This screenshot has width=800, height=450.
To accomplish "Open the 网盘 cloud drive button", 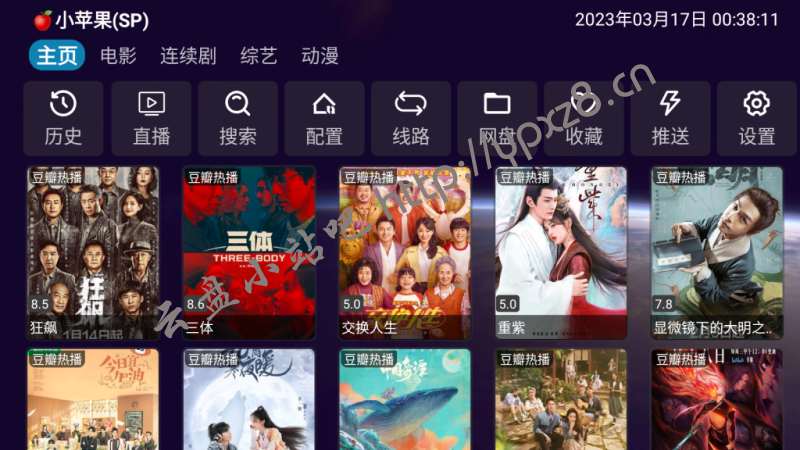I will point(497,119).
